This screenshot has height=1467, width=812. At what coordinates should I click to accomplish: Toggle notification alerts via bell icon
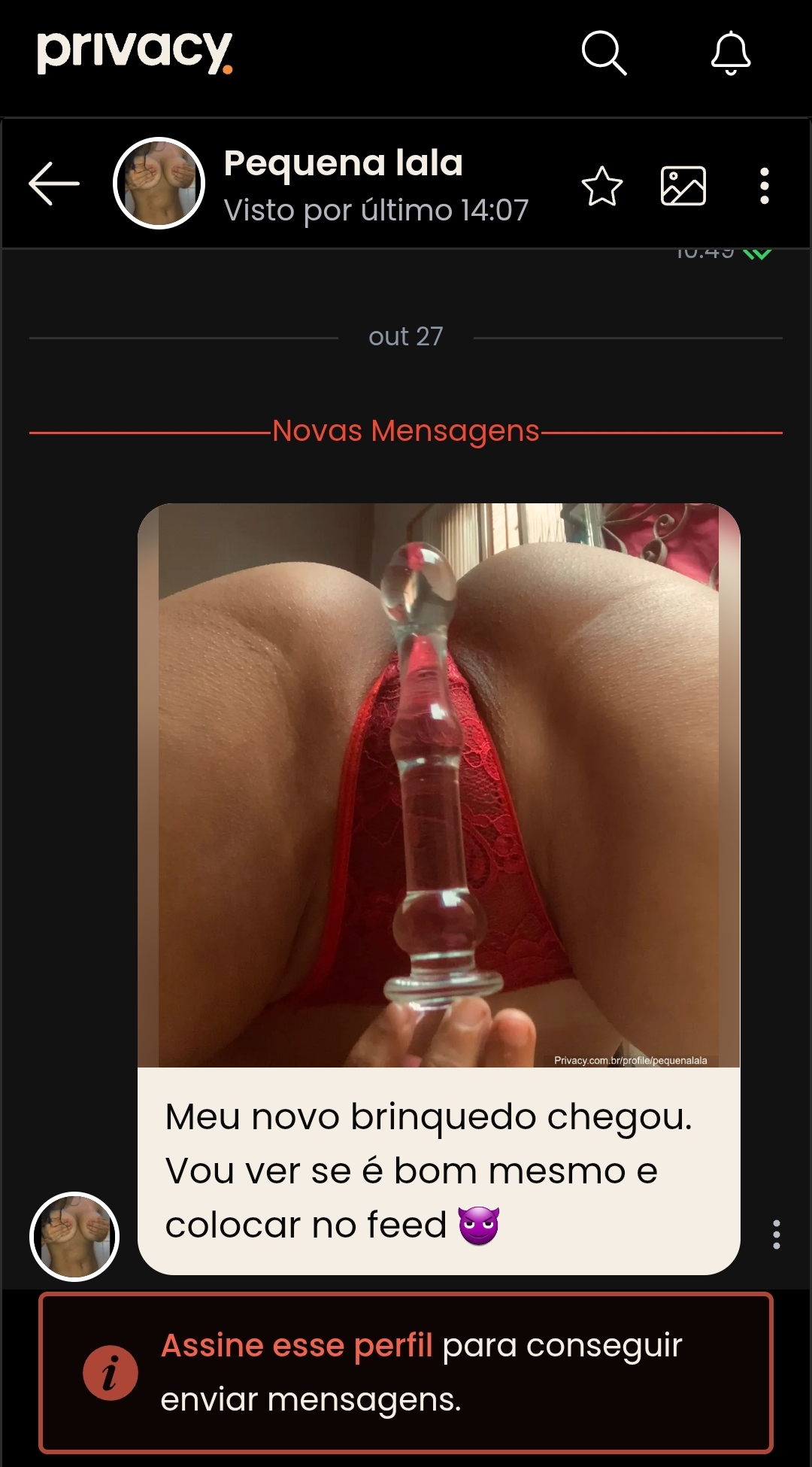click(730, 54)
